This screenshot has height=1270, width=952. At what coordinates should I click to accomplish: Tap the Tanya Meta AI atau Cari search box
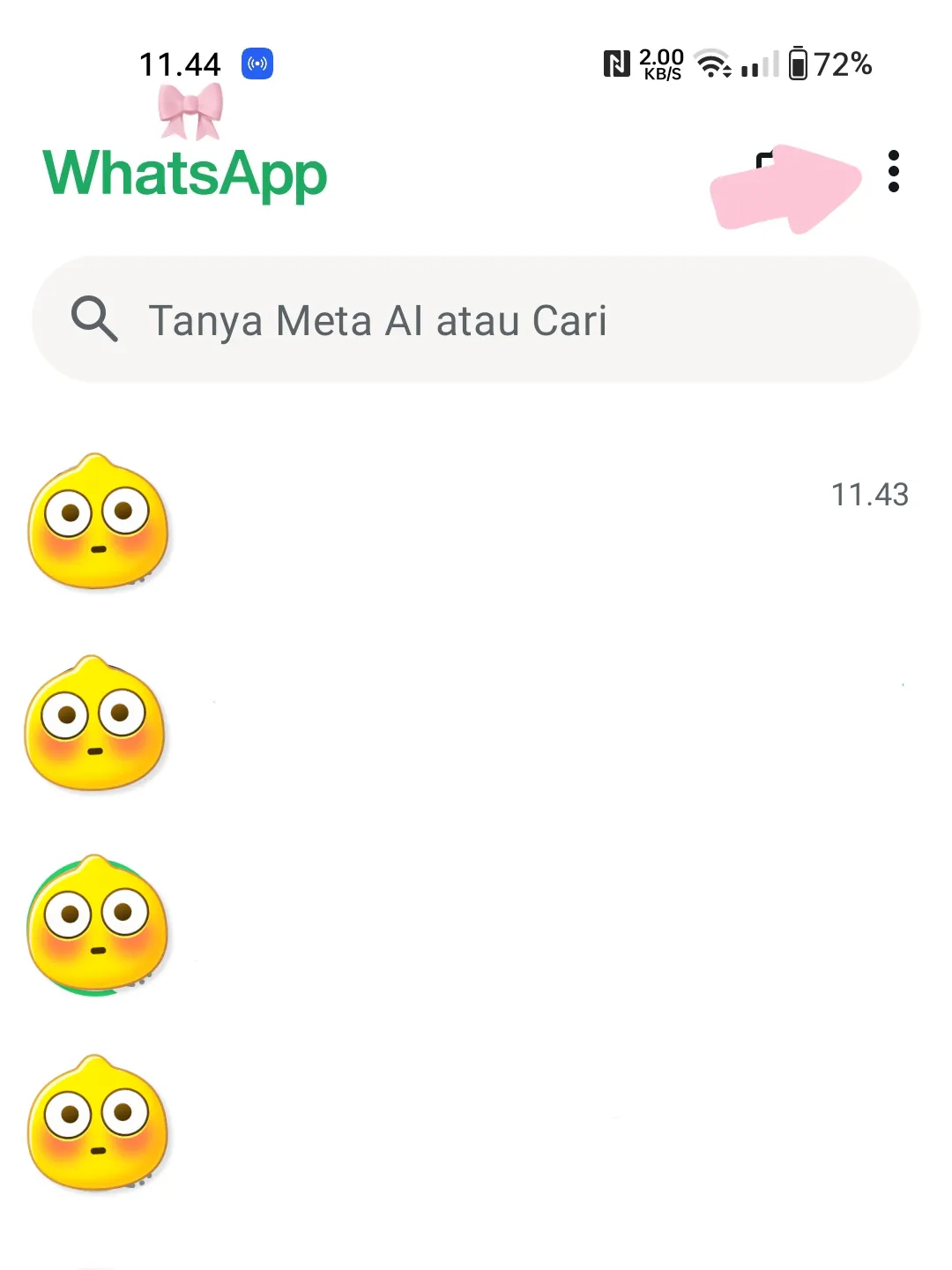coord(476,320)
